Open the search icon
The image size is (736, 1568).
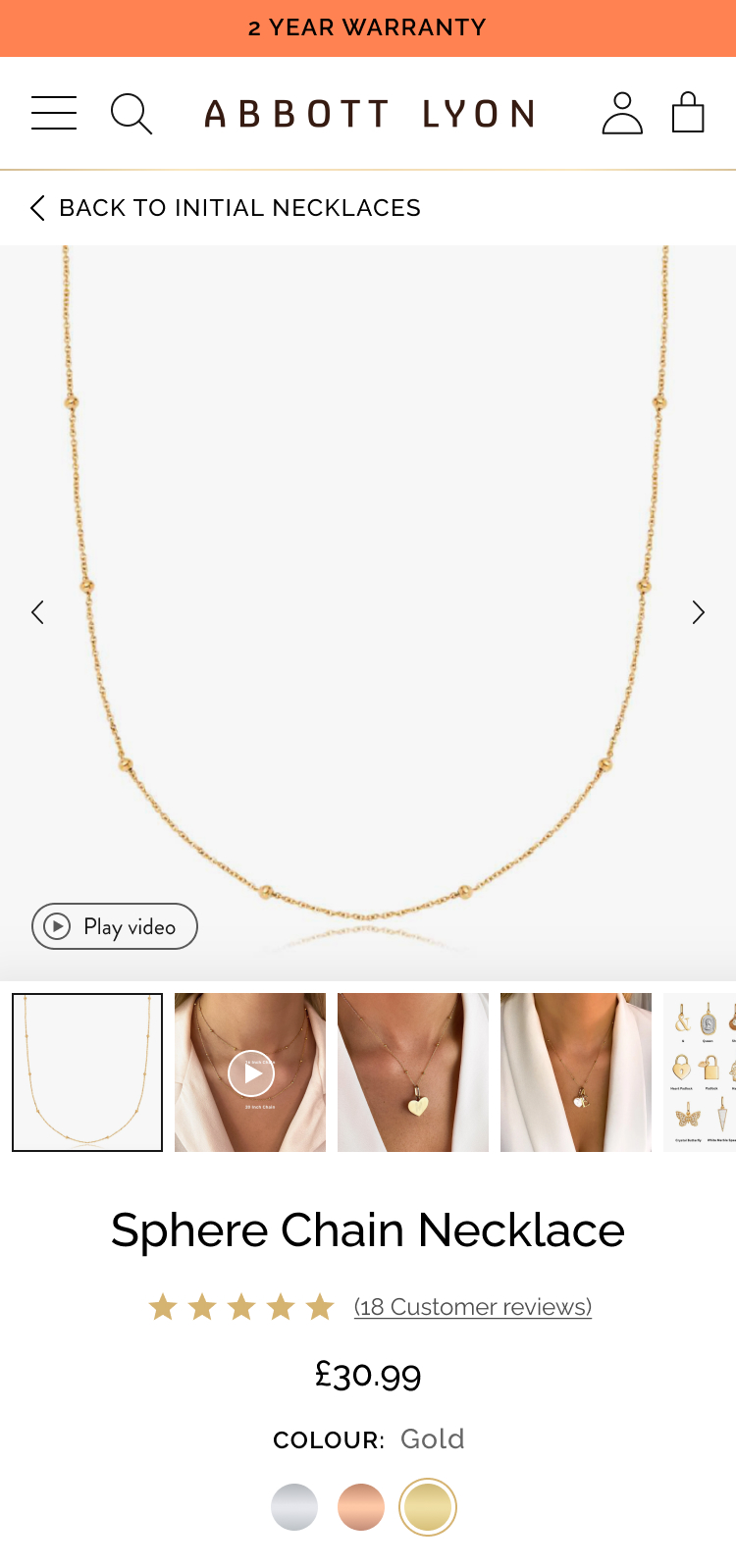point(131,114)
